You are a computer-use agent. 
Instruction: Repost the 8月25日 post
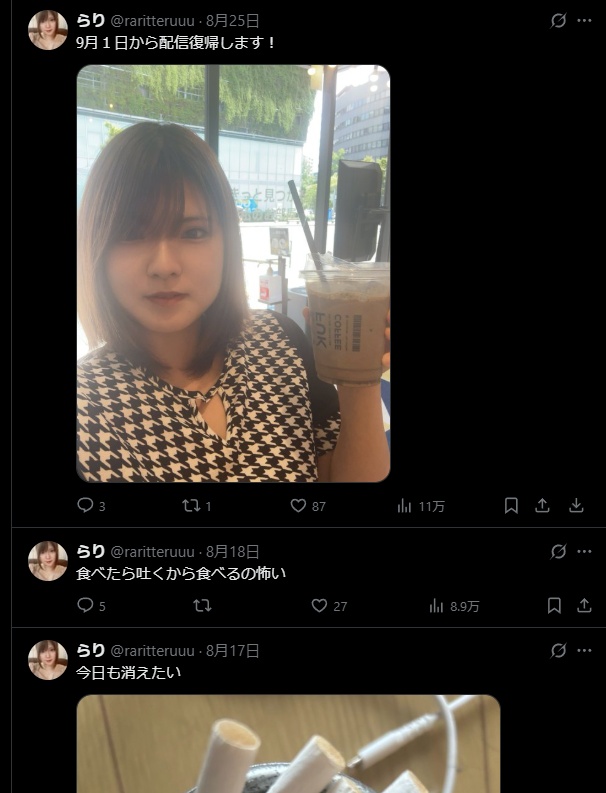click(191, 506)
